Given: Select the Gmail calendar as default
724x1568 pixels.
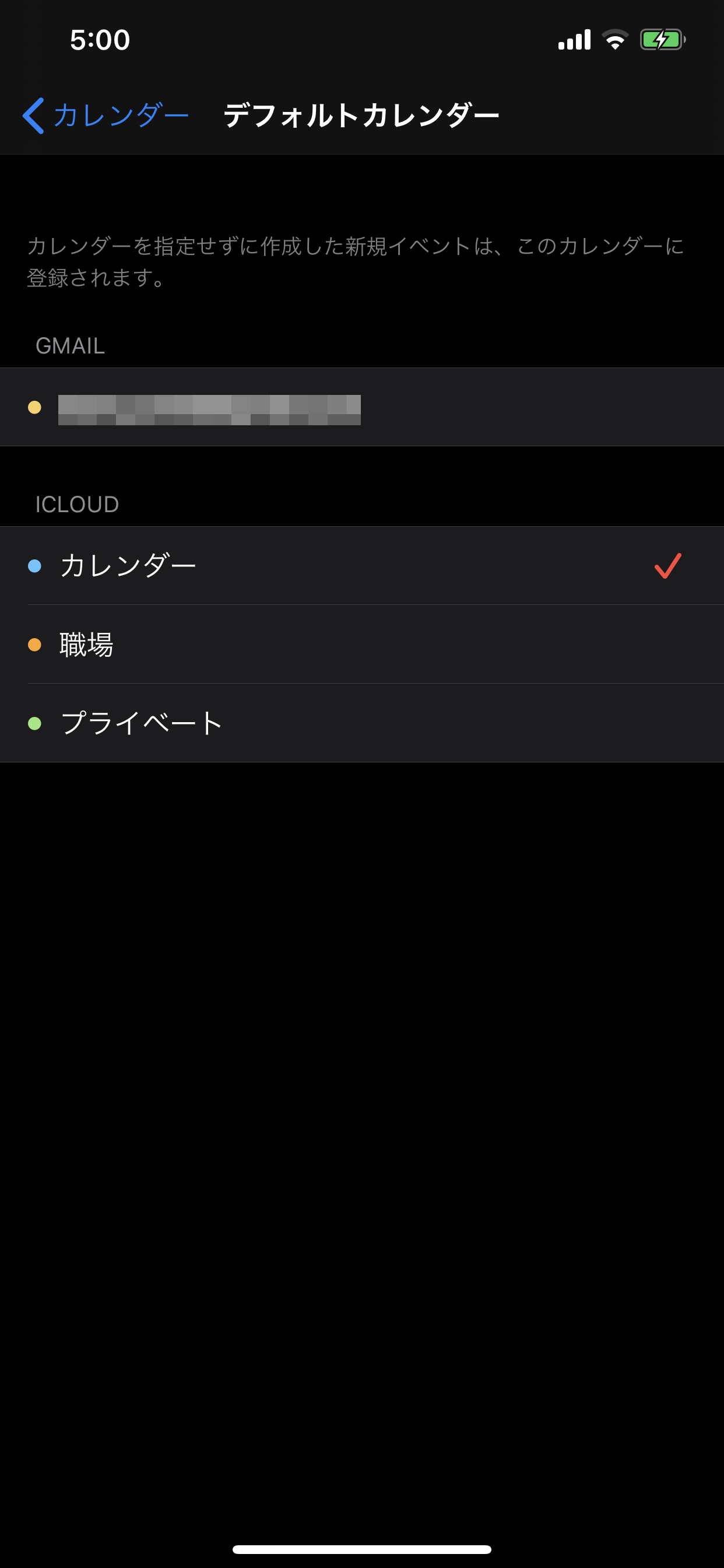Looking at the screenshot, I should coord(361,407).
